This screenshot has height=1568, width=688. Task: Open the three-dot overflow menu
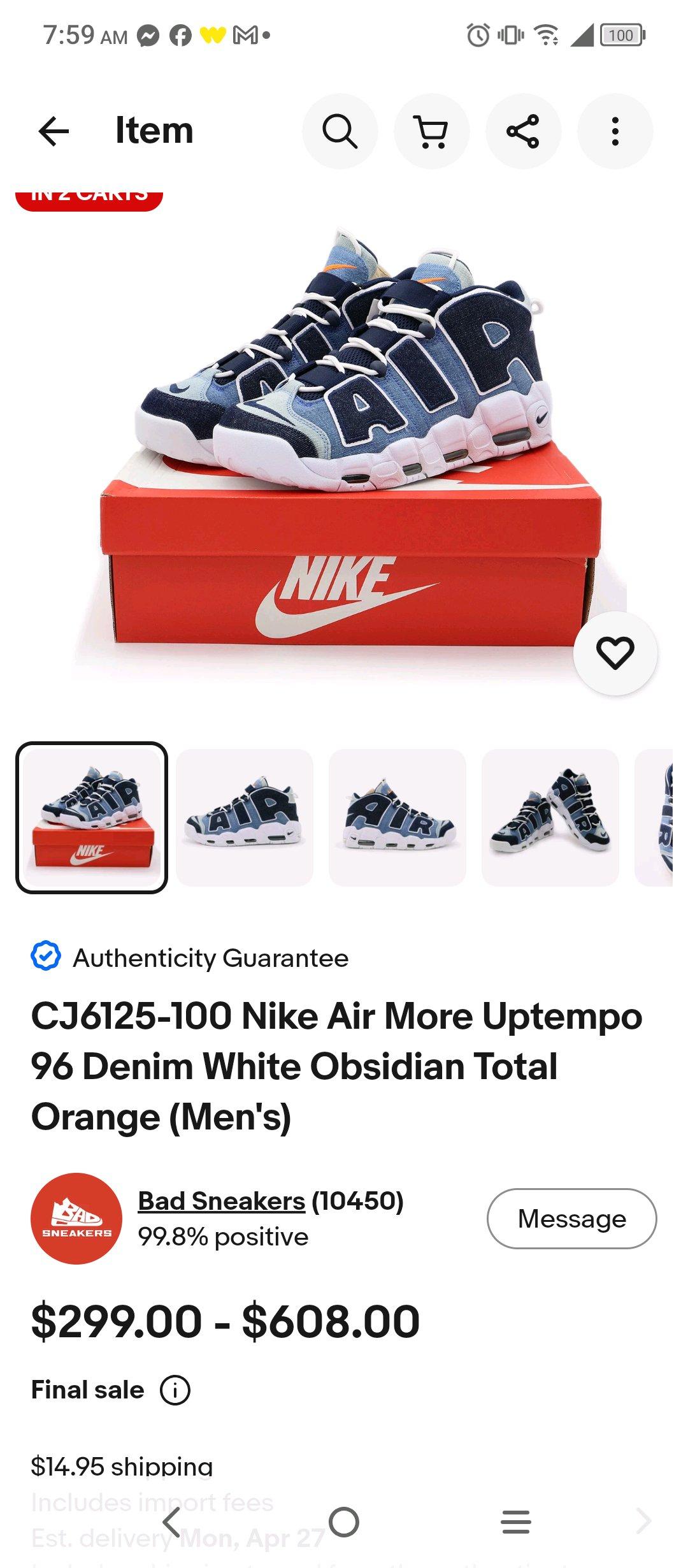614,131
